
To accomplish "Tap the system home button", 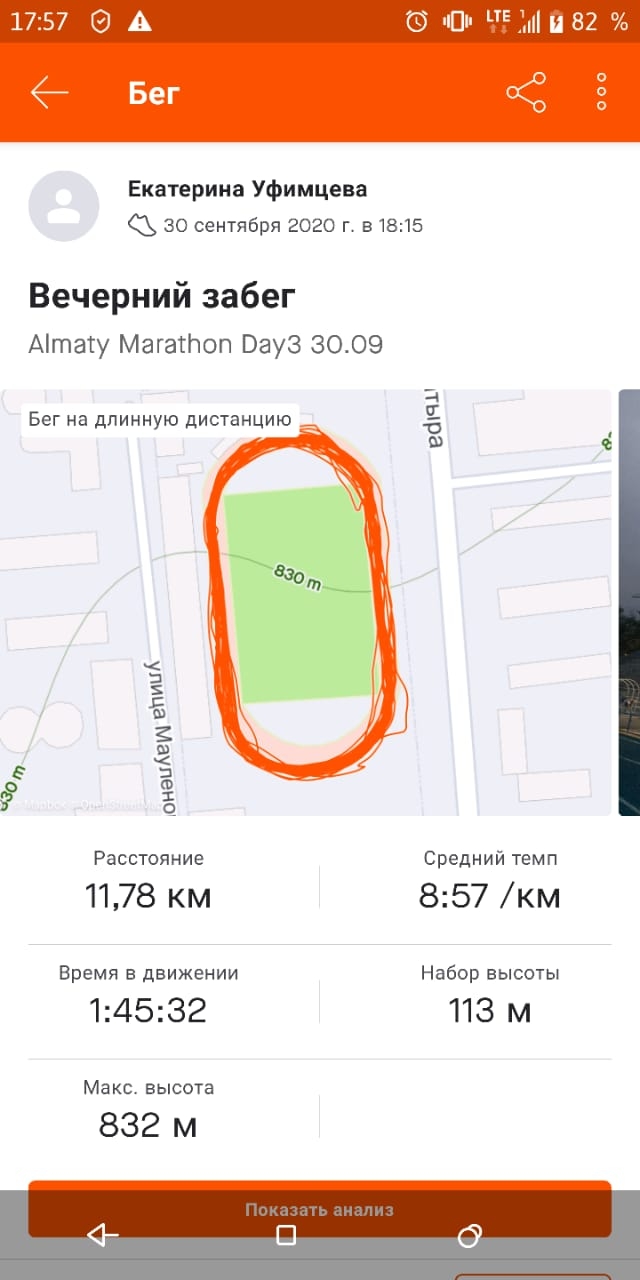I will 286,1235.
